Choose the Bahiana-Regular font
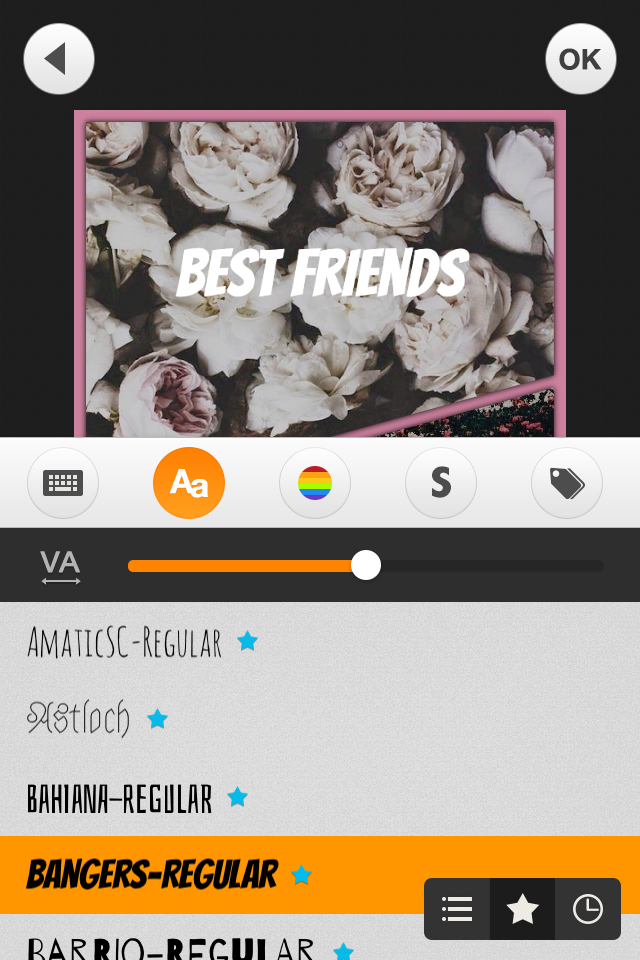 [119, 798]
